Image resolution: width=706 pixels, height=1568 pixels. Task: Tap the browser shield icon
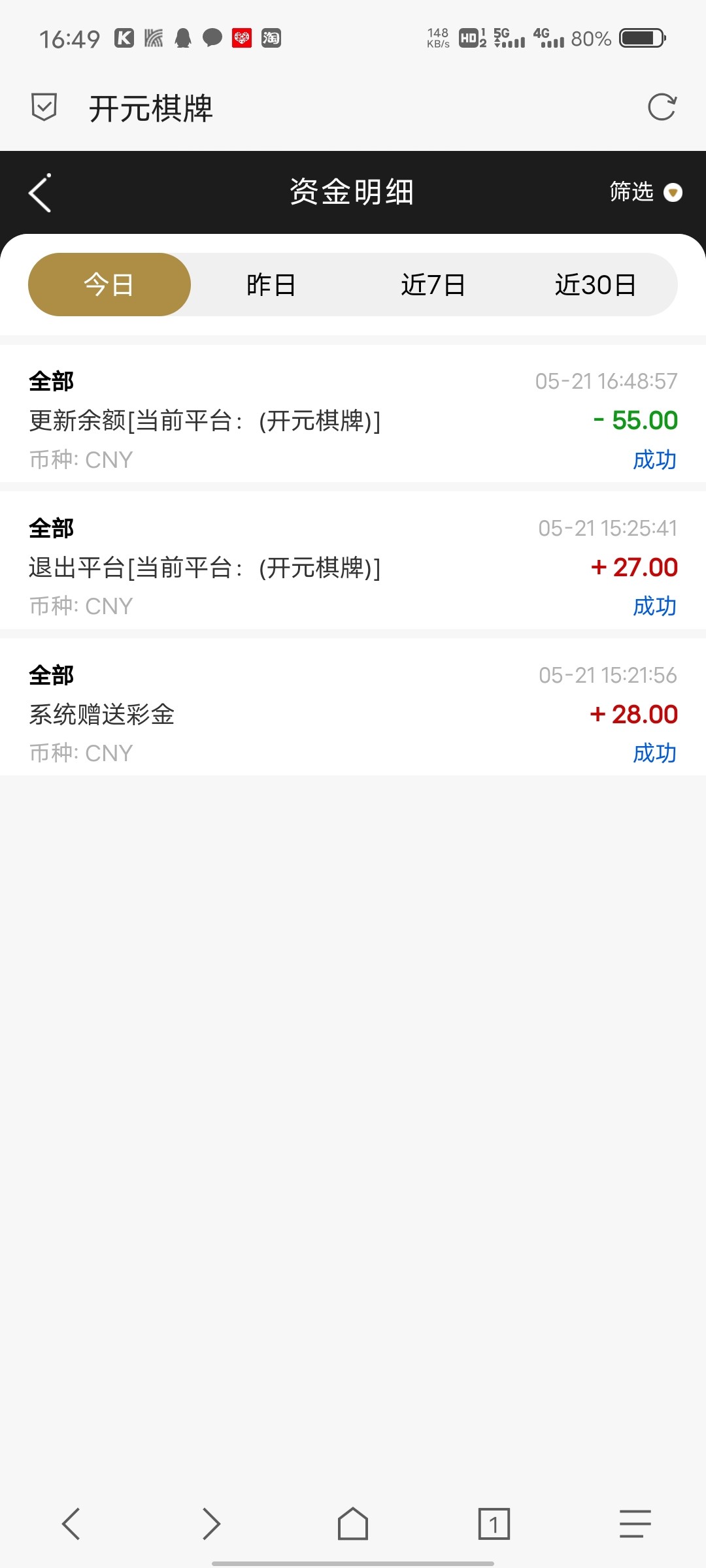point(44,107)
